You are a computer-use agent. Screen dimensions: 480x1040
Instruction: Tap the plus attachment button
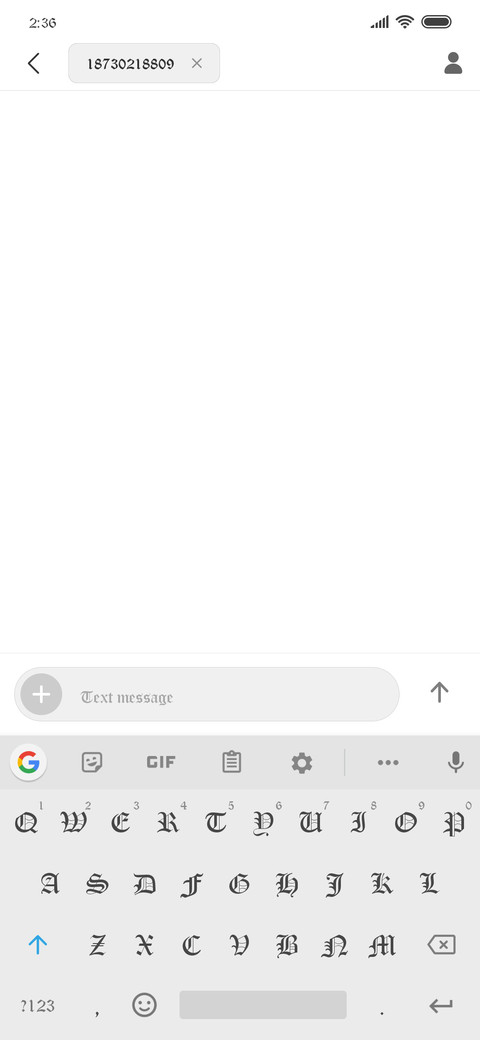[x=41, y=694]
